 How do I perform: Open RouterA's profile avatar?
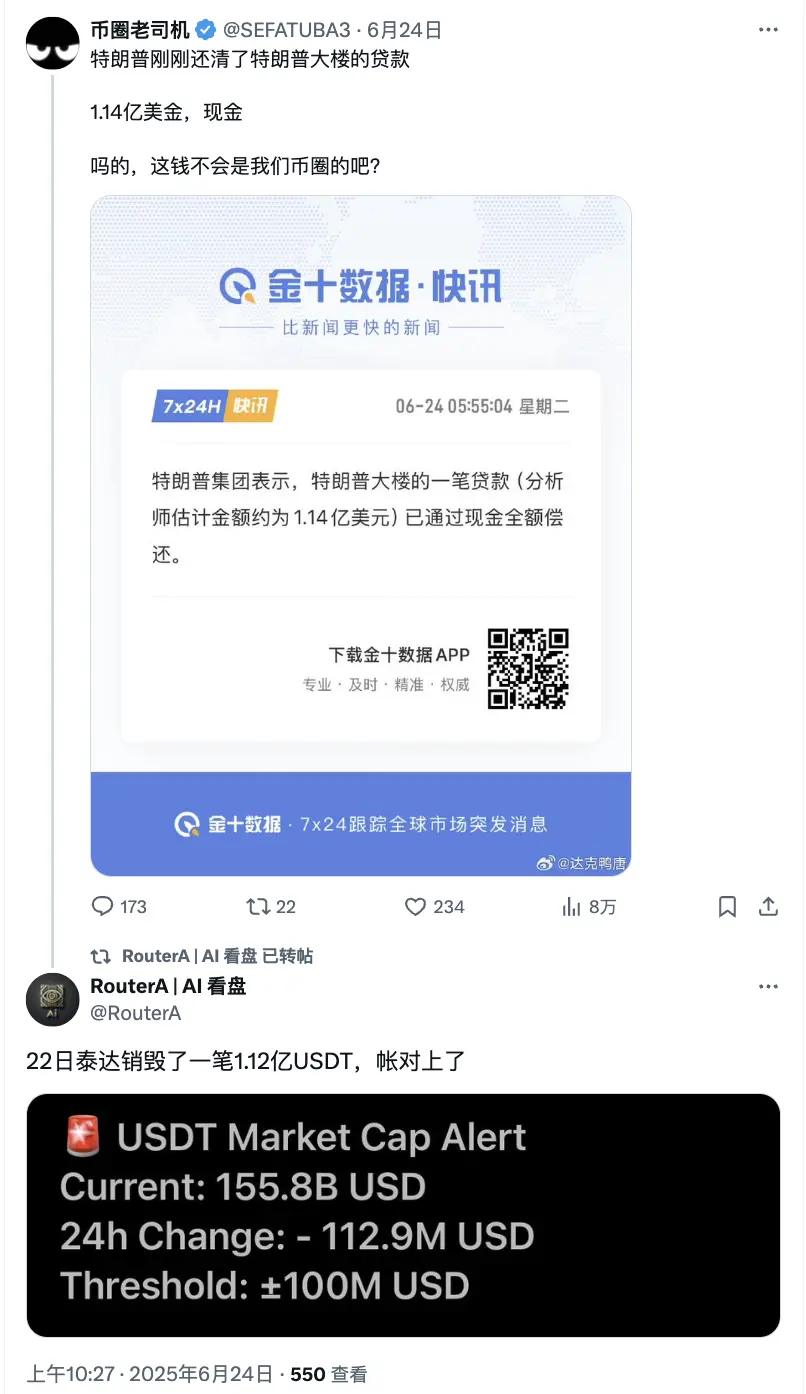[52, 1000]
